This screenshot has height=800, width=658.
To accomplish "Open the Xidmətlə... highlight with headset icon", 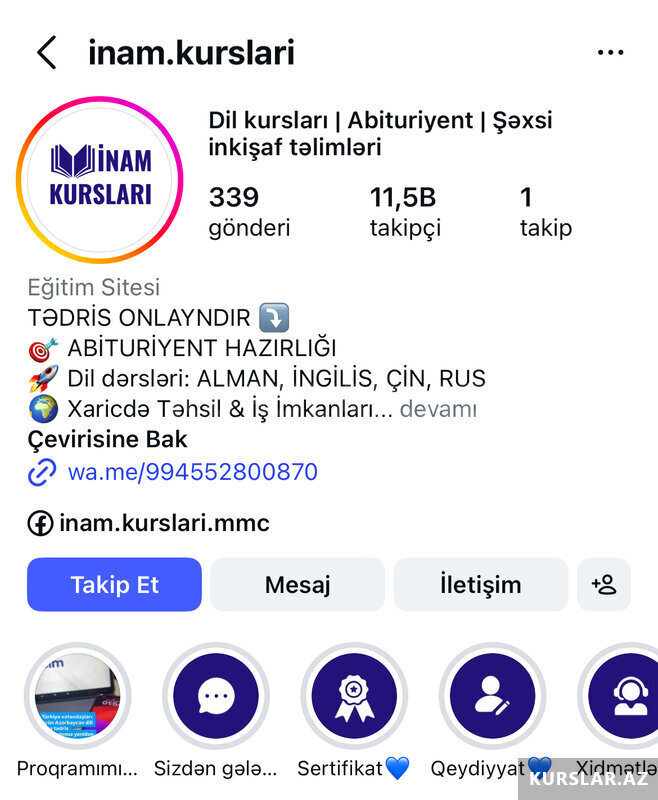I will (625, 698).
